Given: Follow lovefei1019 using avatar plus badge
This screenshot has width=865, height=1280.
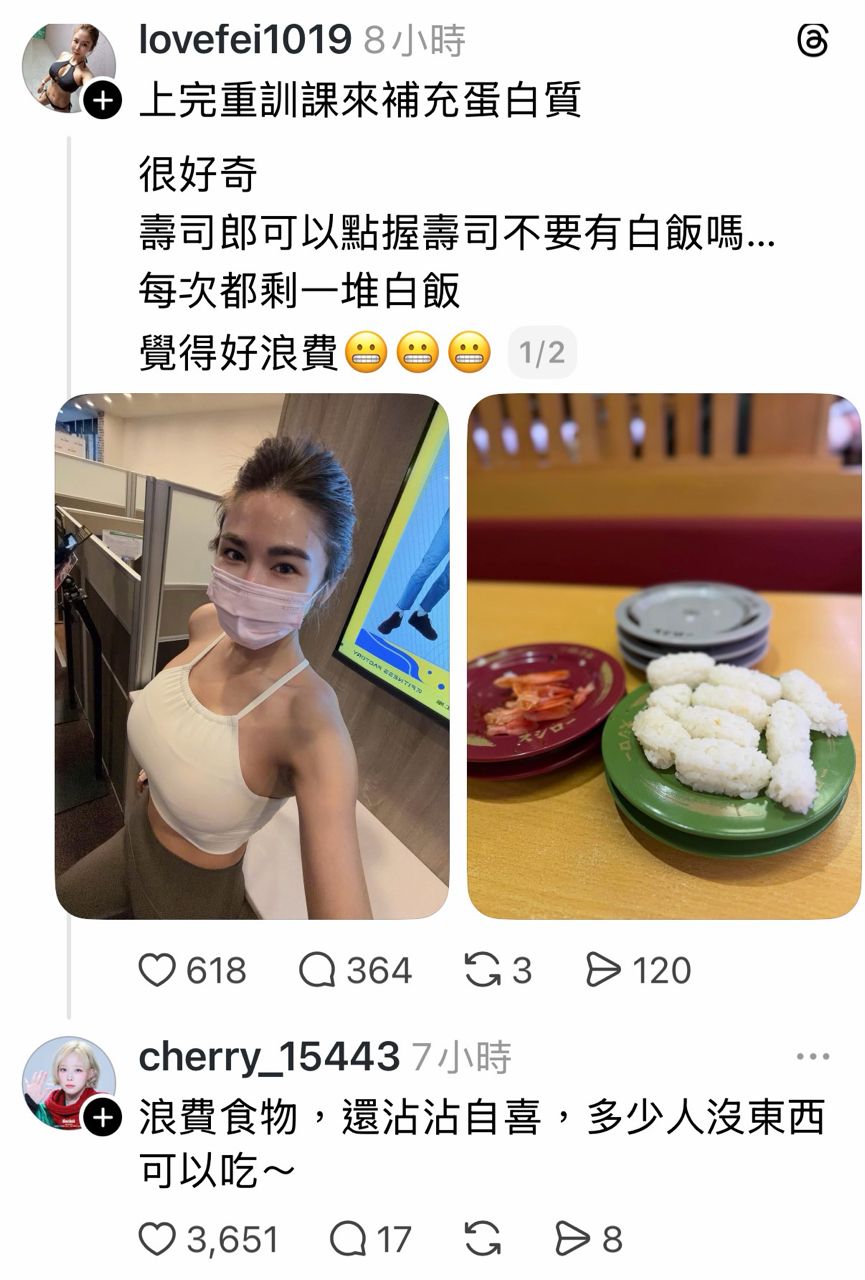Looking at the screenshot, I should [x=102, y=101].
